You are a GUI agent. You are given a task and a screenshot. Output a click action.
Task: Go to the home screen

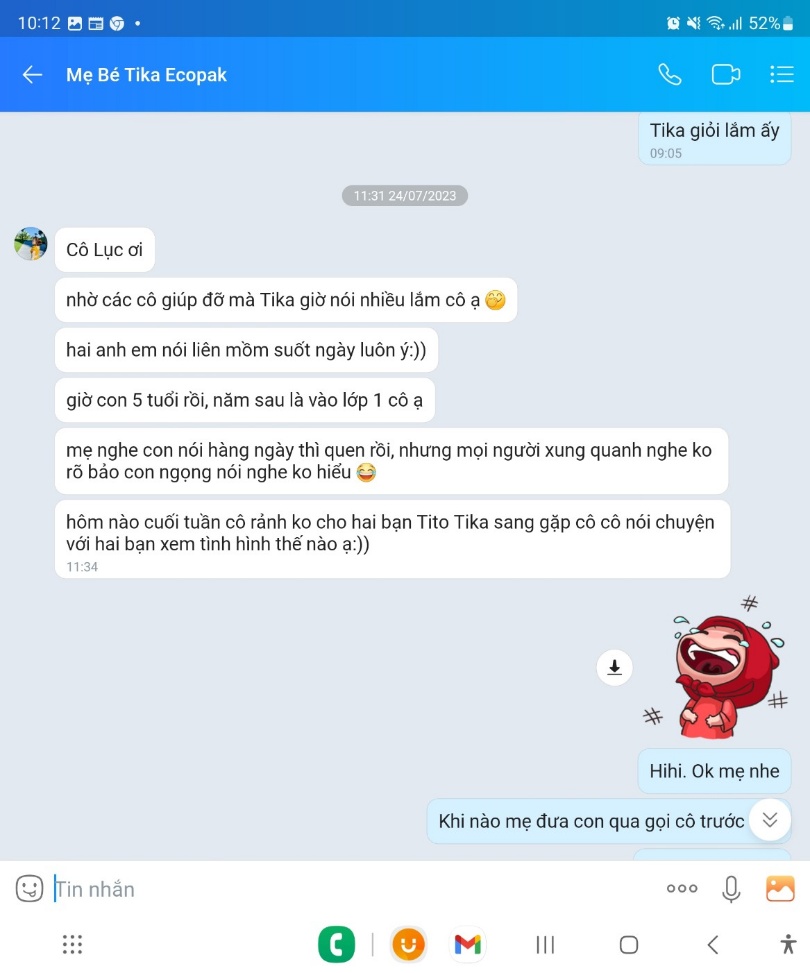point(629,944)
